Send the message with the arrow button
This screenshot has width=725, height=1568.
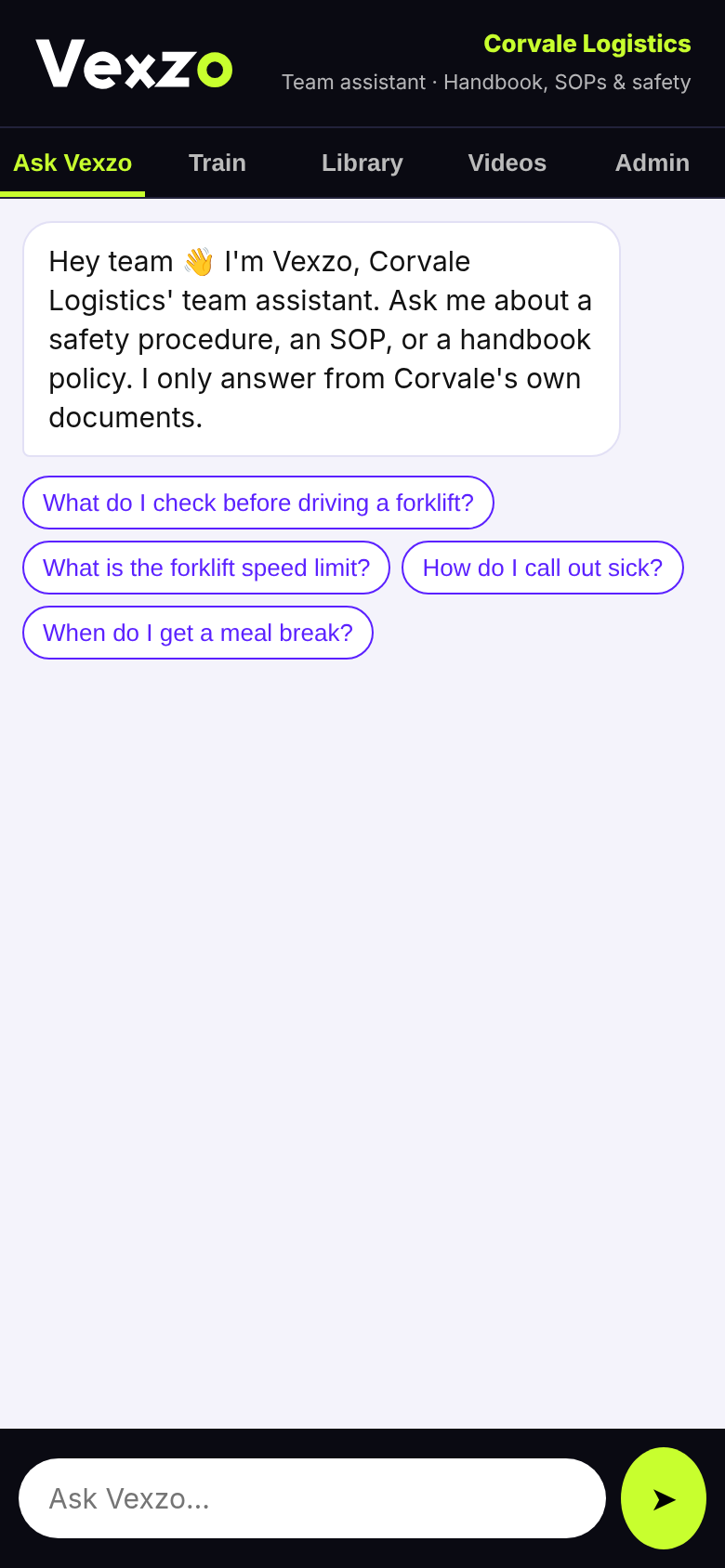(664, 1498)
